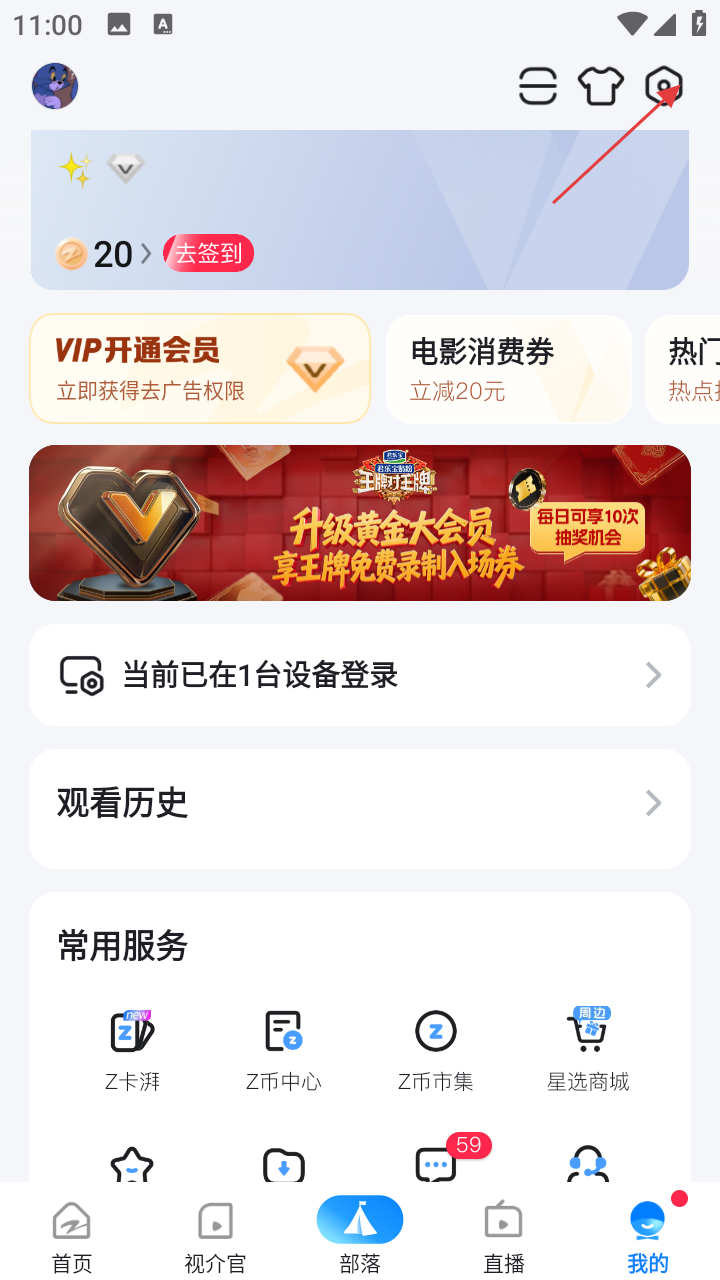Open the 升级黄金大会员 banner

(360, 523)
